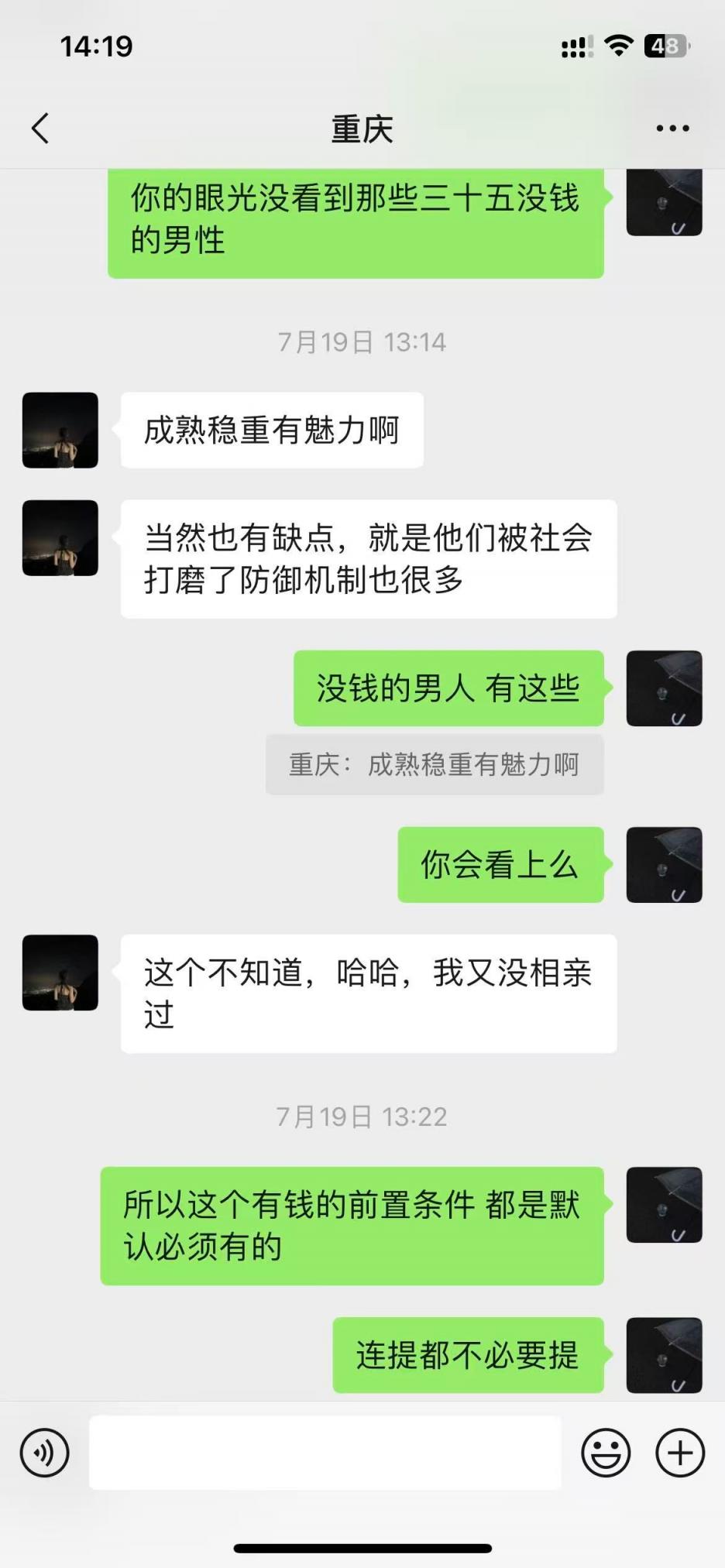Open the emoji sticker panel
This screenshot has width=725, height=1568.
[x=606, y=1453]
